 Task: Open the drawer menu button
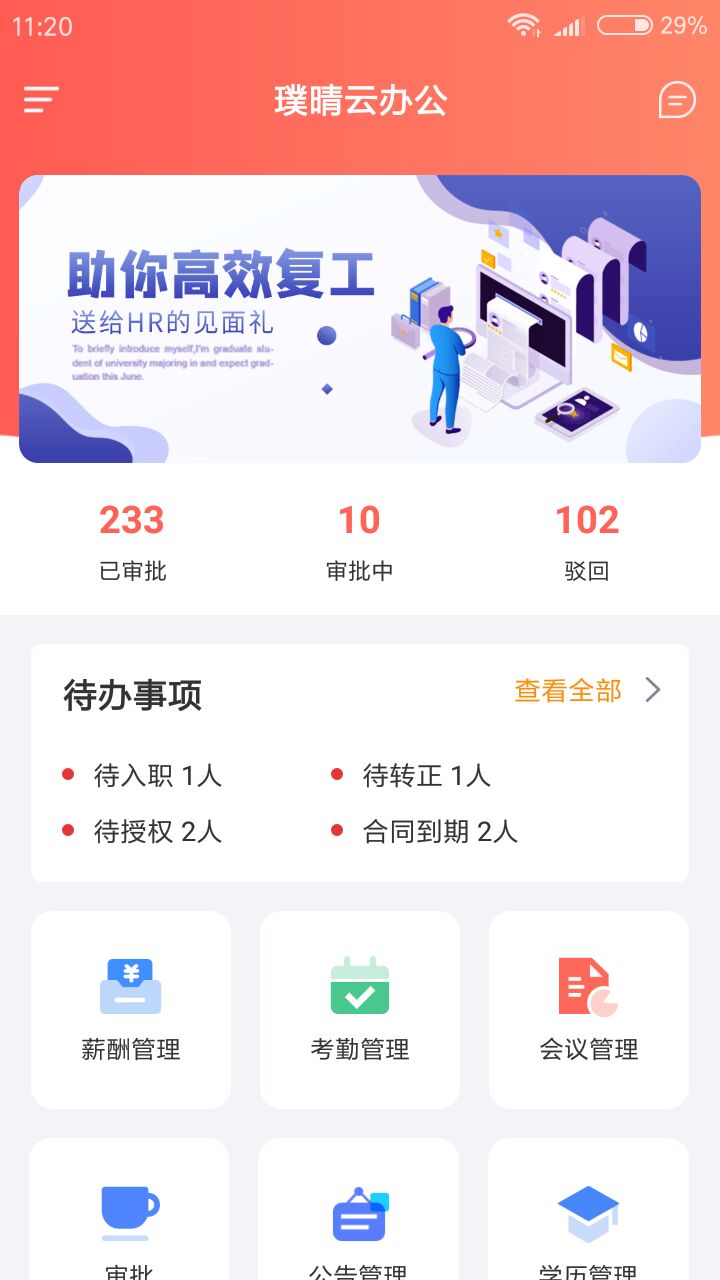(42, 100)
